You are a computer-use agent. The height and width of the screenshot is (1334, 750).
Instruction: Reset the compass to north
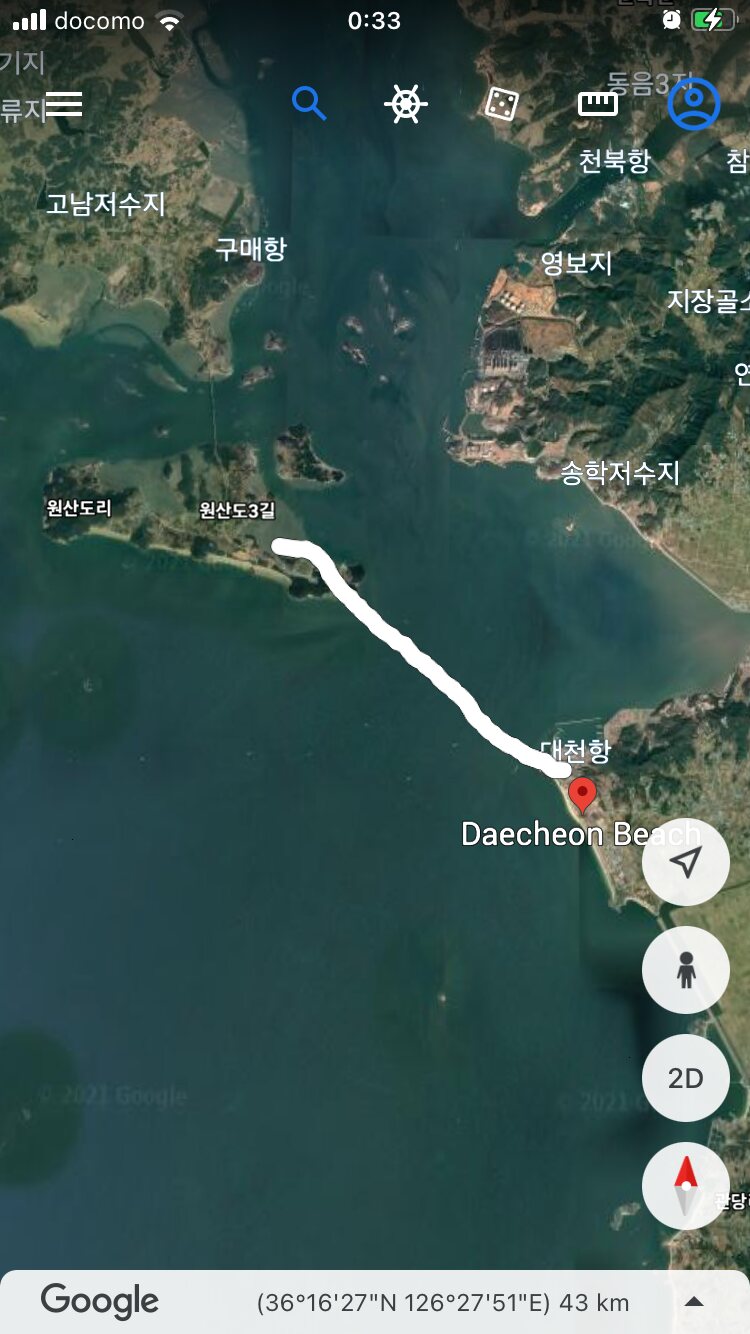[685, 1186]
